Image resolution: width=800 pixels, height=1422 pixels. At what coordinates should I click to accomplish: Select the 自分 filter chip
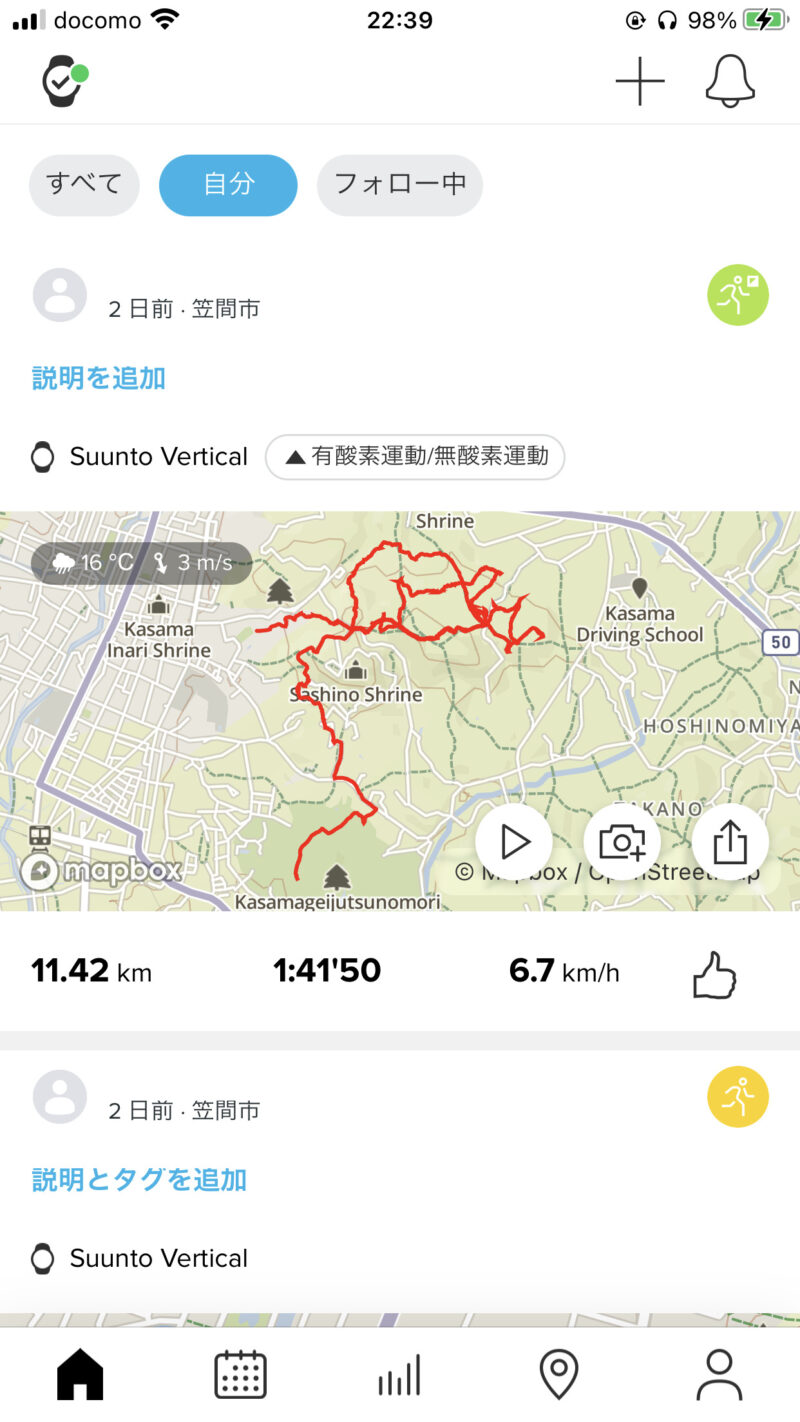click(x=228, y=185)
